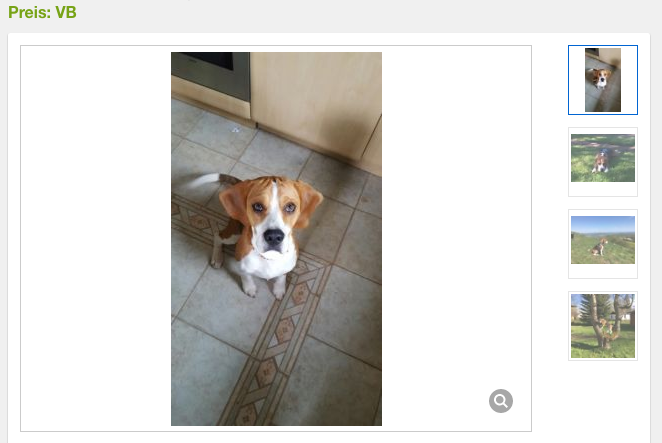662x443 pixels.
Task: View the third thumbnail with hillside landscape
Action: point(603,243)
